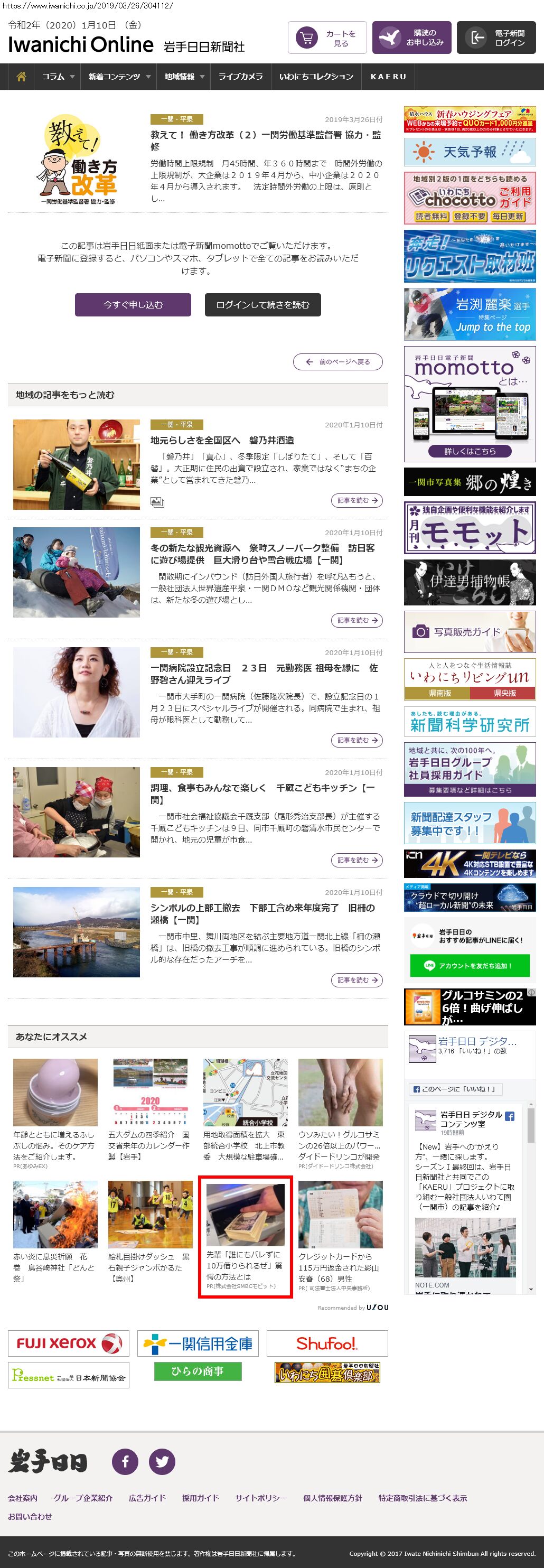Open 電子新聞ログイン login button
This screenshot has height=1568, width=544.
496,39
